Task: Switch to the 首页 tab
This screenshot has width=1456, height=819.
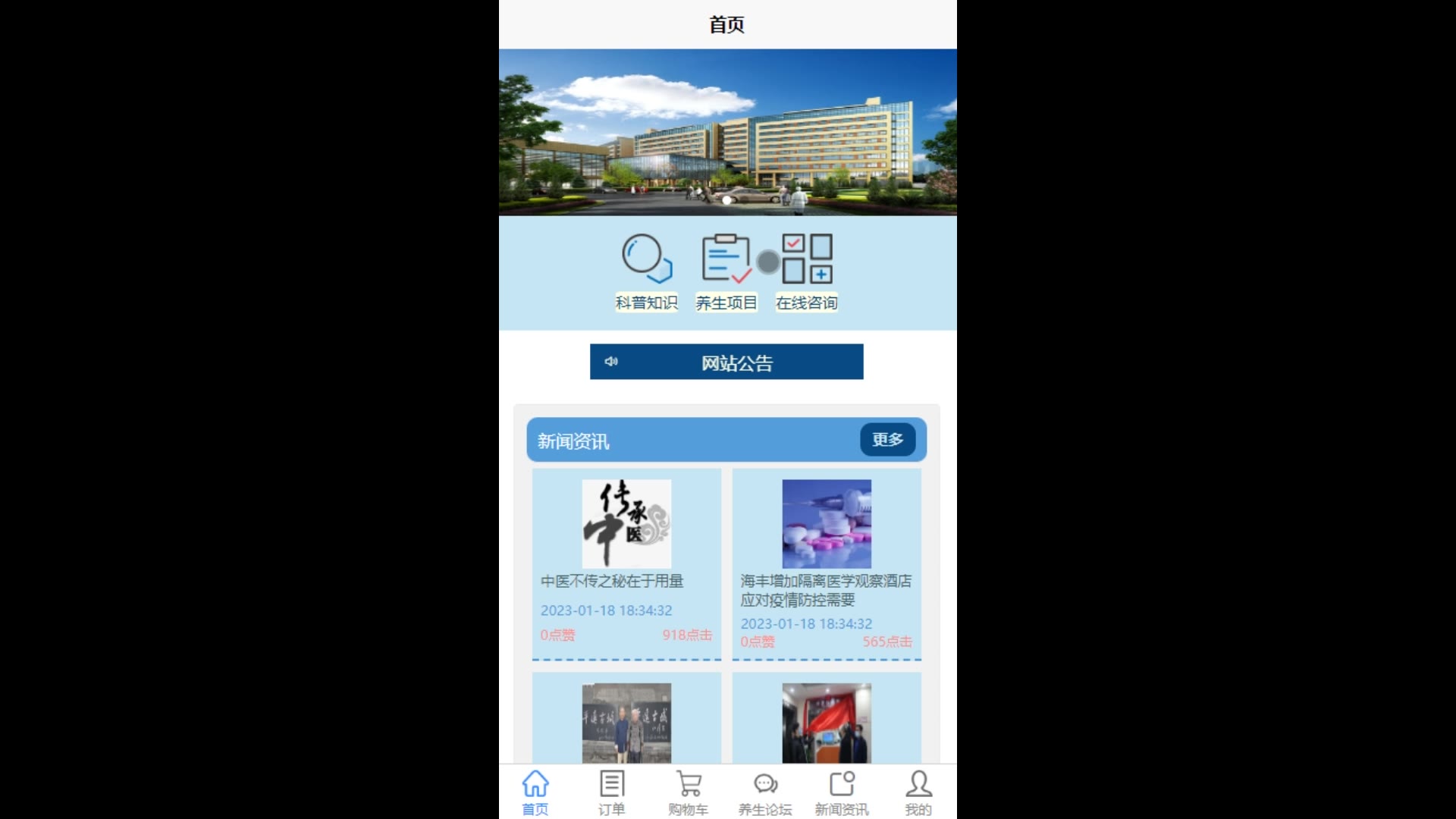Action: pos(535,792)
